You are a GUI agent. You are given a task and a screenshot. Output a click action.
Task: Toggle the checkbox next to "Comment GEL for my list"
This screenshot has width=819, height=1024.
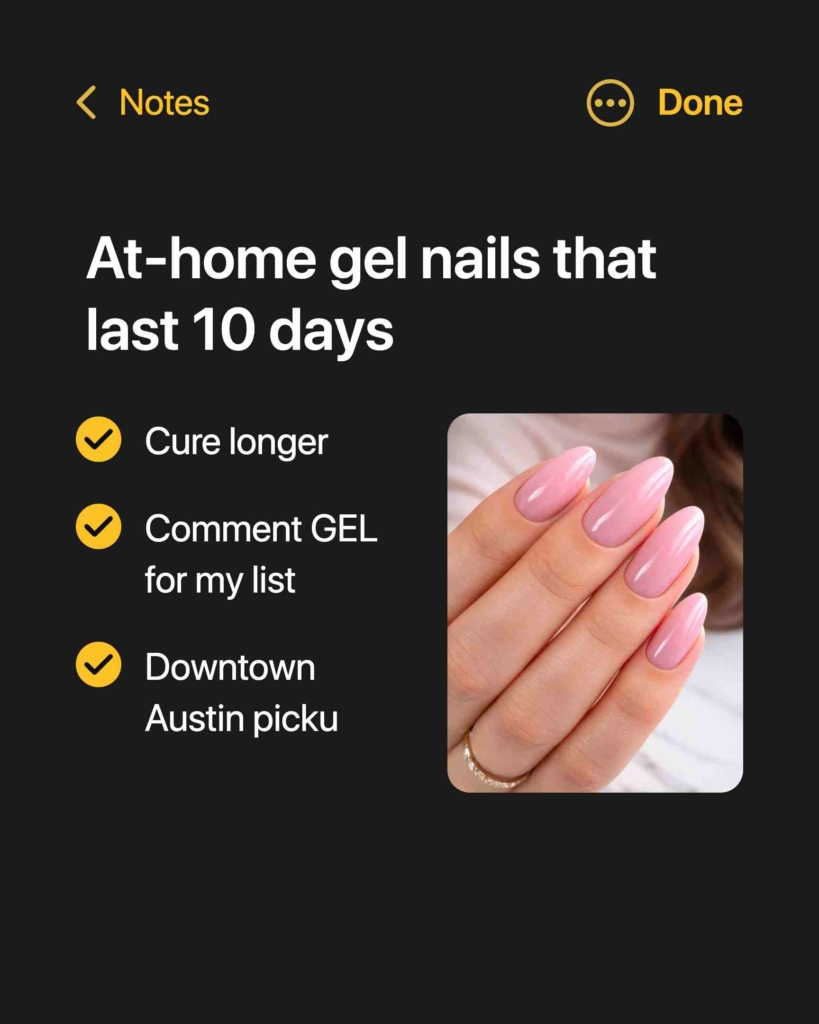click(98, 527)
